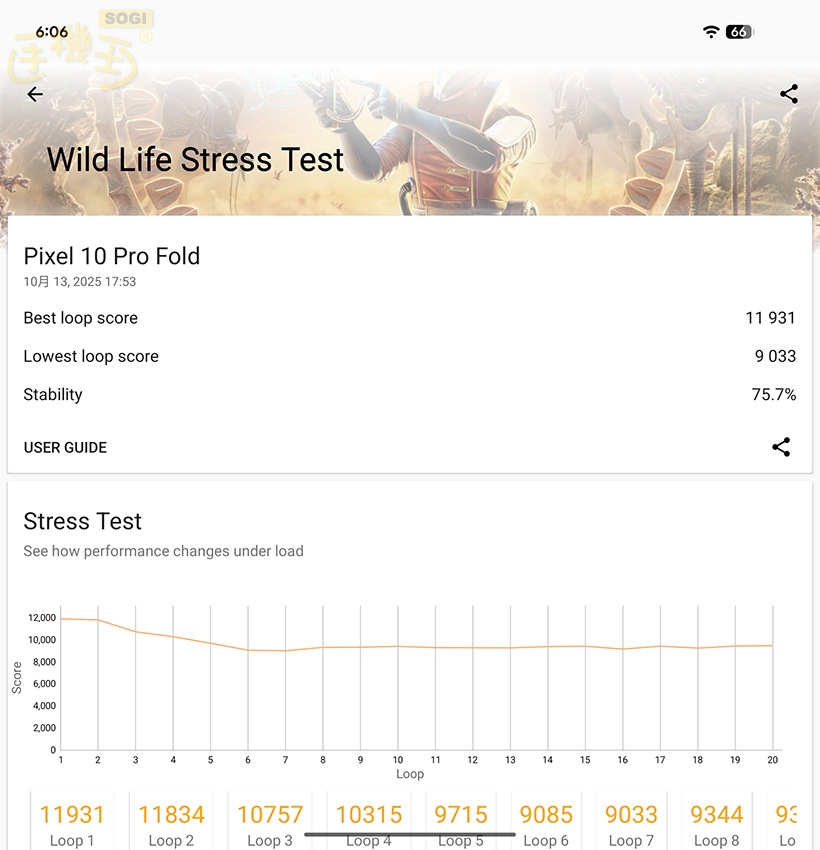The width and height of the screenshot is (820, 850).
Task: Go back using the arrow icon
Action: coord(35,94)
